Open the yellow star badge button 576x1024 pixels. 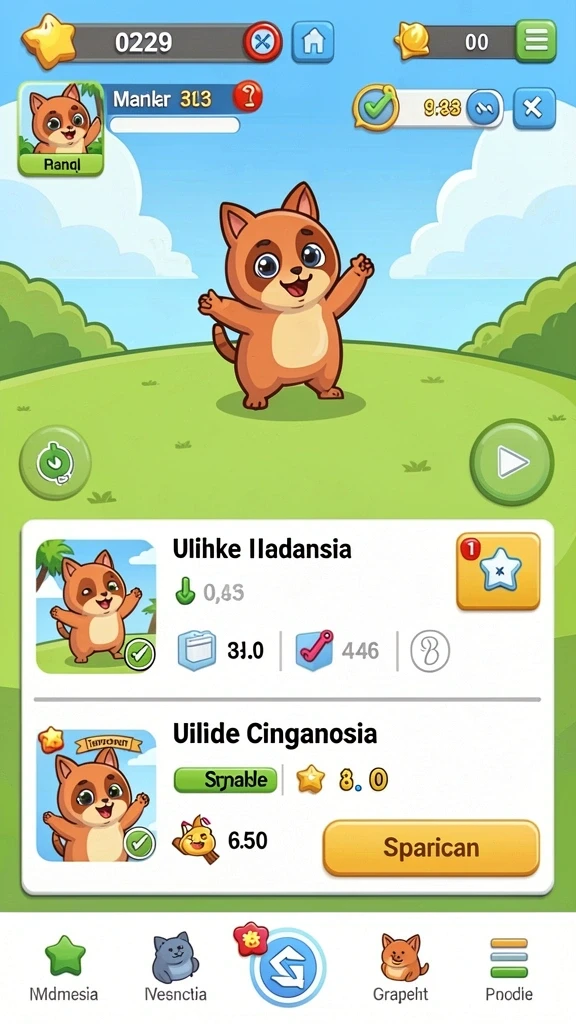coord(498,571)
